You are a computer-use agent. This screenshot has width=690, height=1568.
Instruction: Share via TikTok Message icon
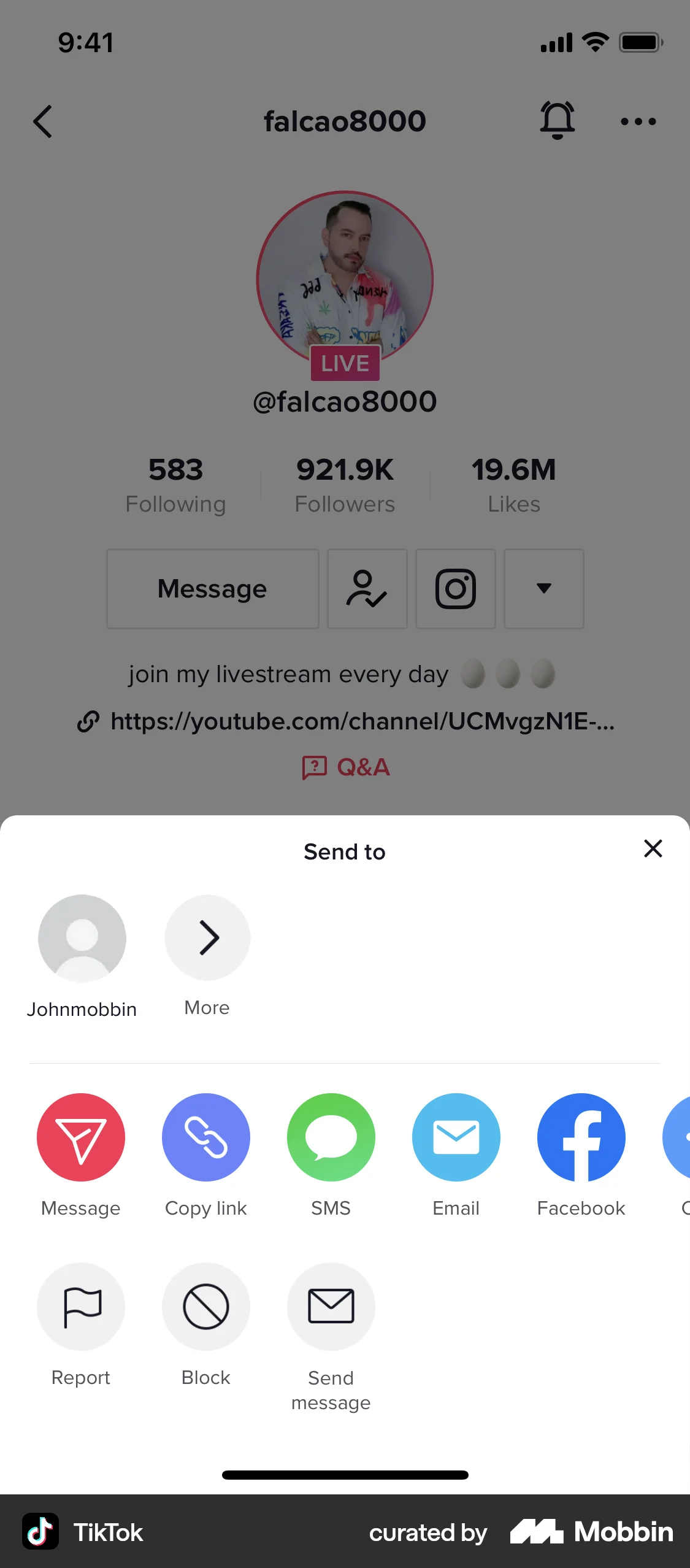80,1137
